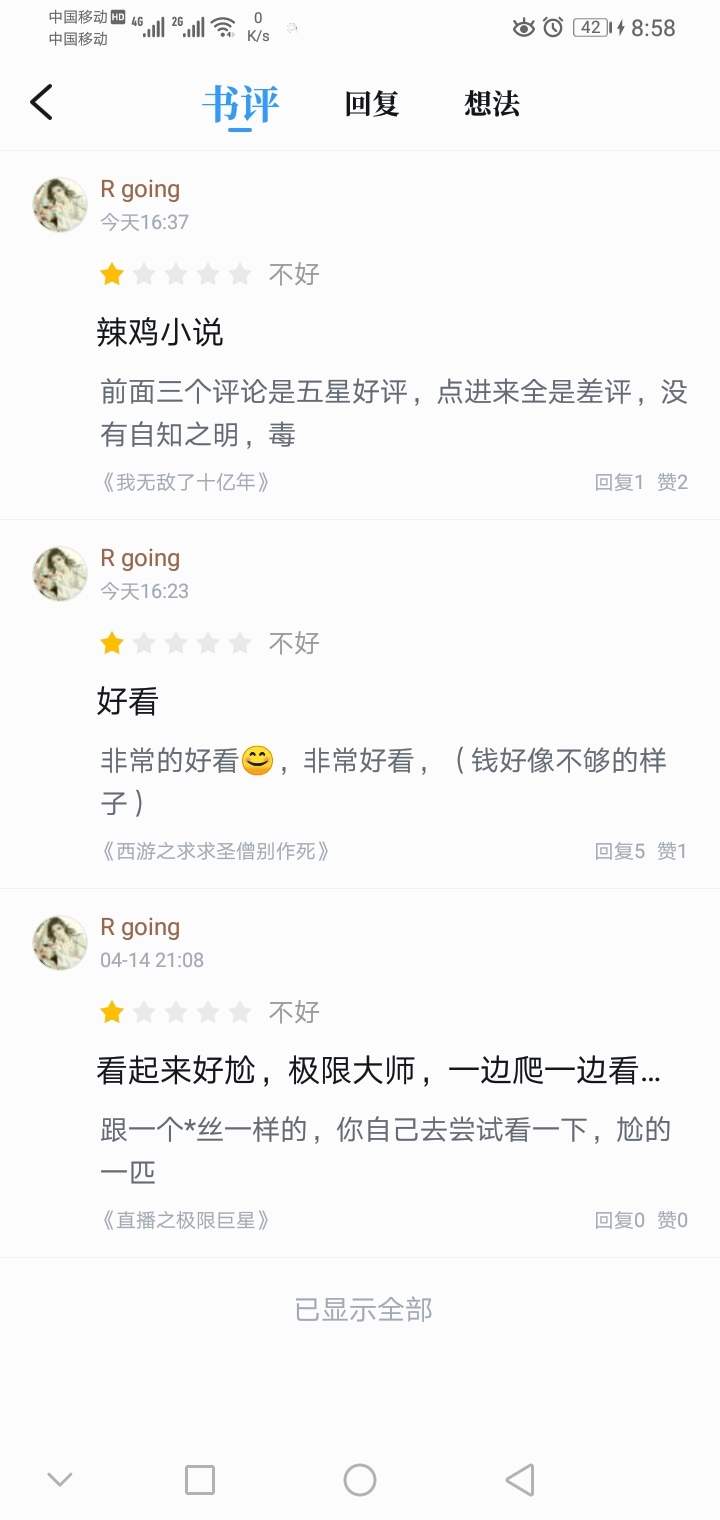720x1520 pixels.
Task: Tap the system home button
Action: point(360,1480)
